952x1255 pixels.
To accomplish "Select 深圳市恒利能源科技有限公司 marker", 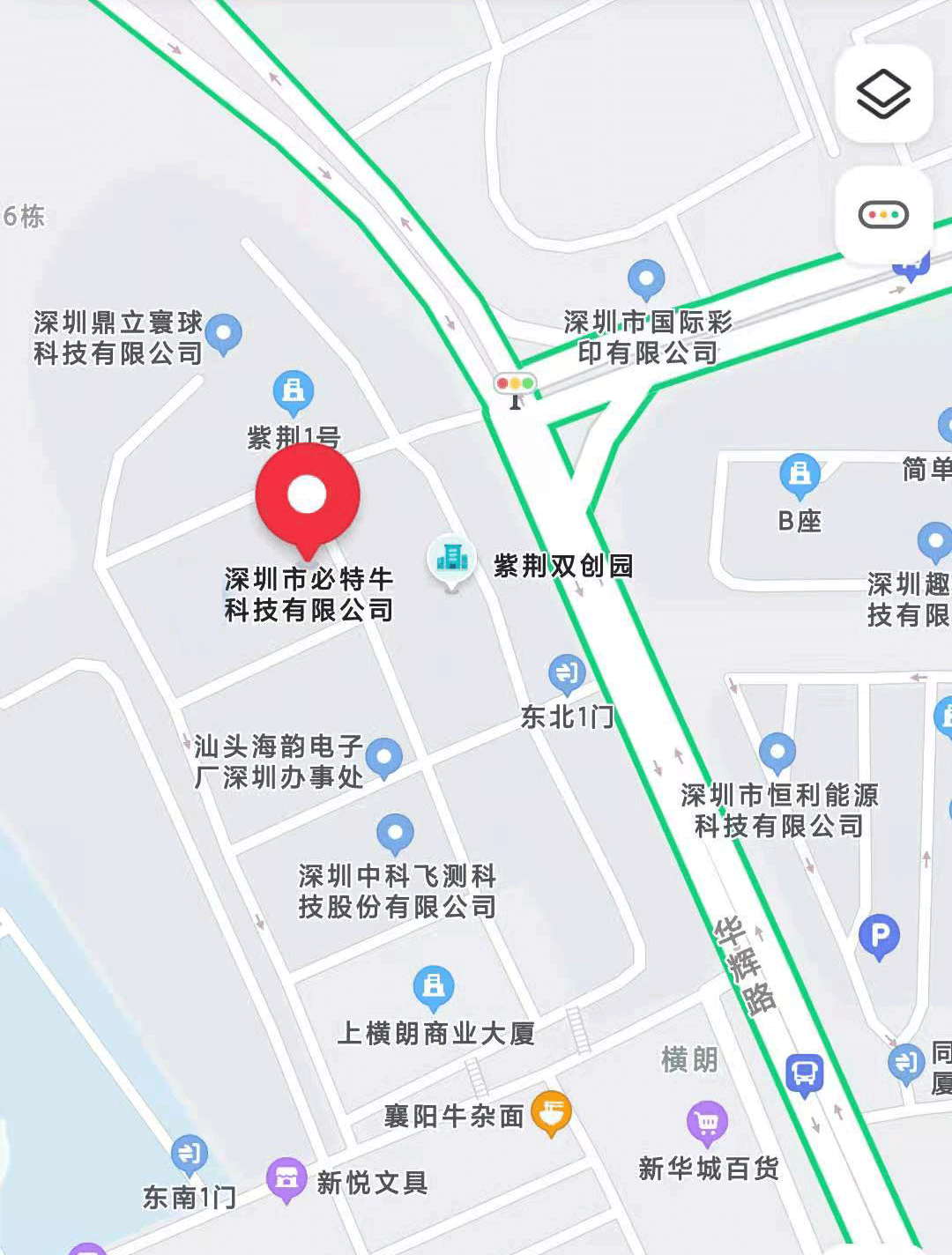I will tap(777, 752).
